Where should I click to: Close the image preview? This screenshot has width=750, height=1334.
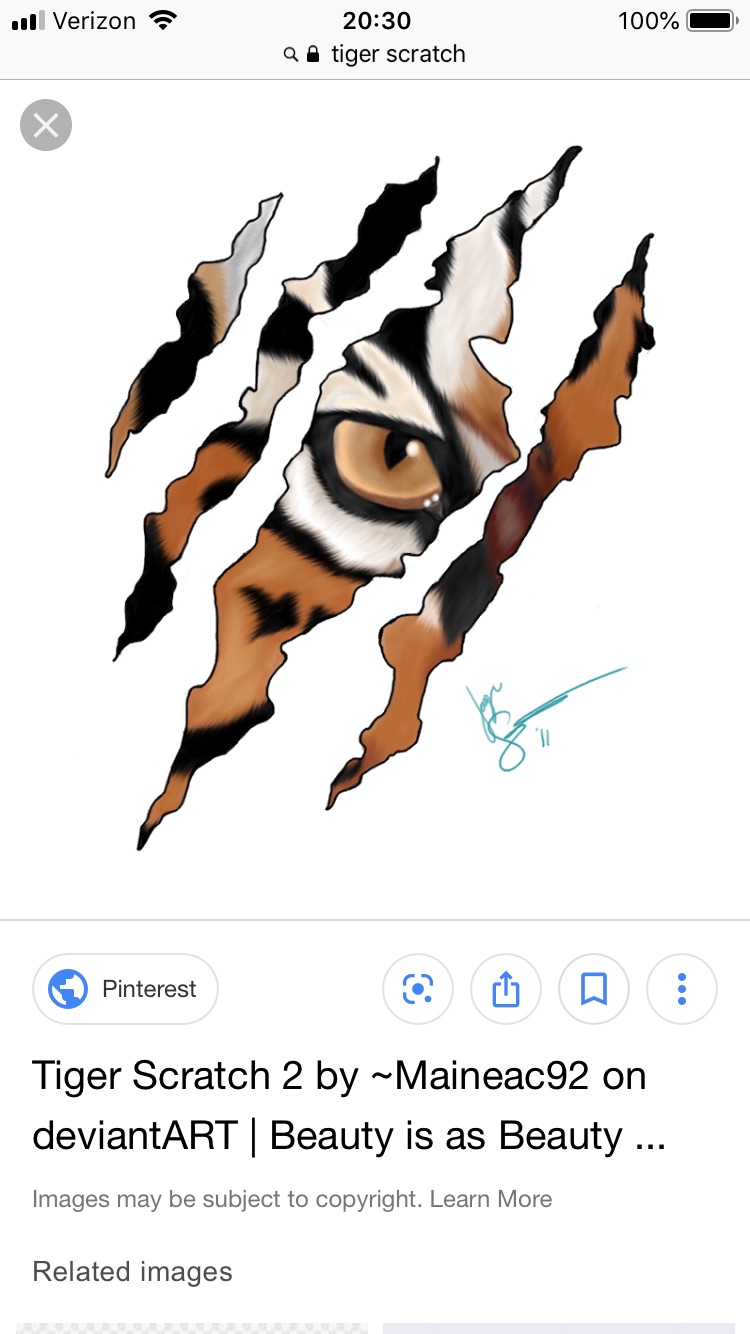tap(45, 125)
